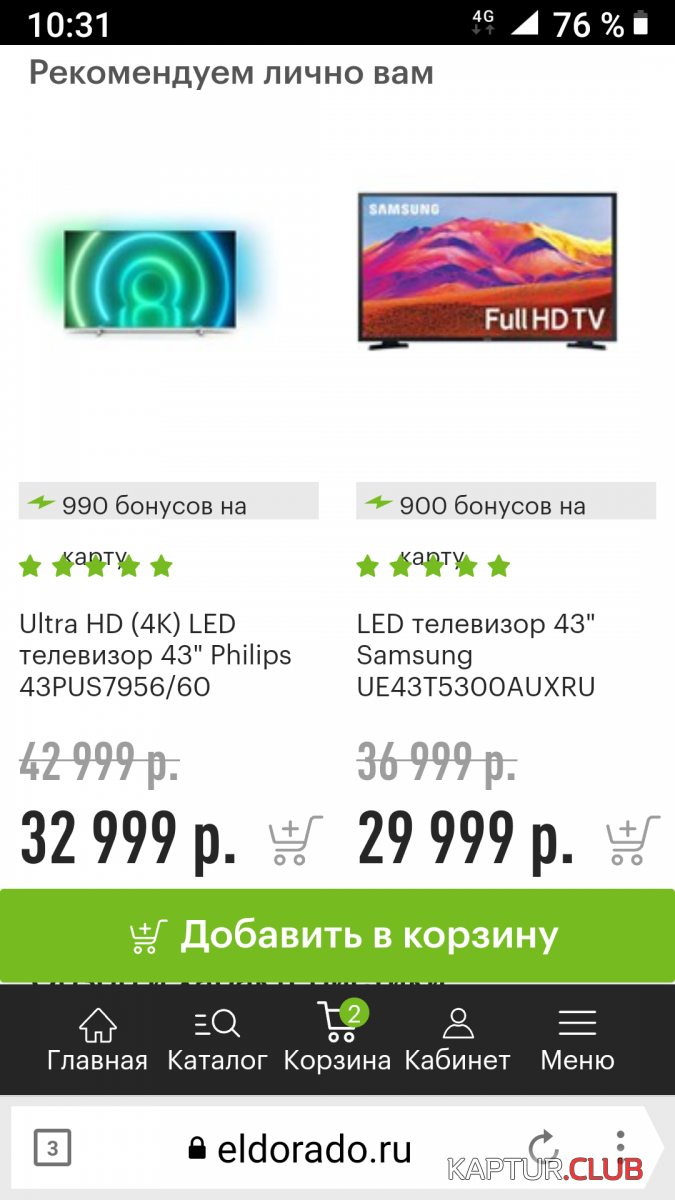Open the browser tab switcher showing 3
Viewport: 675px width, 1200px height.
click(52, 1149)
